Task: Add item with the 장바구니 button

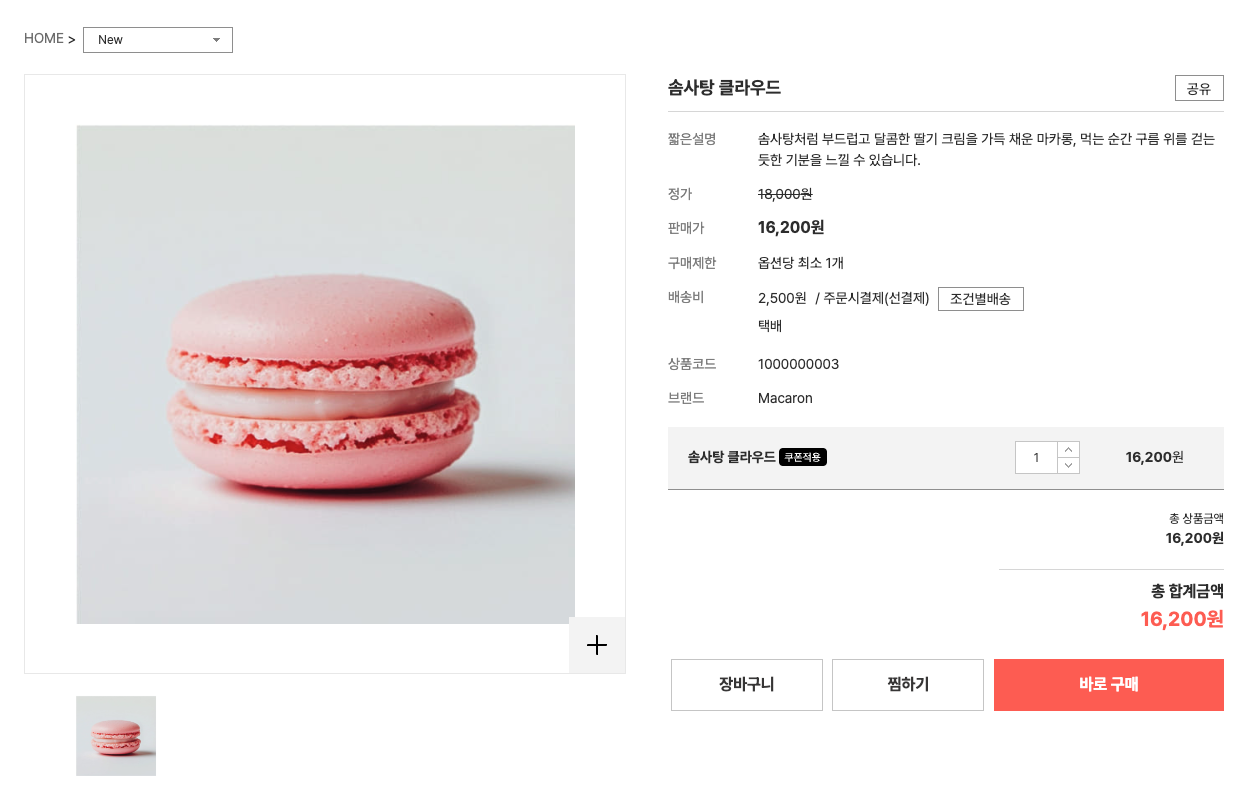Action: click(x=746, y=685)
